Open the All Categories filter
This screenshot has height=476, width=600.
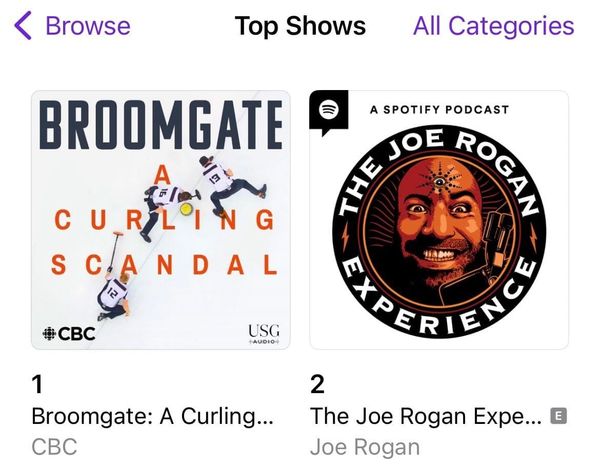493,26
